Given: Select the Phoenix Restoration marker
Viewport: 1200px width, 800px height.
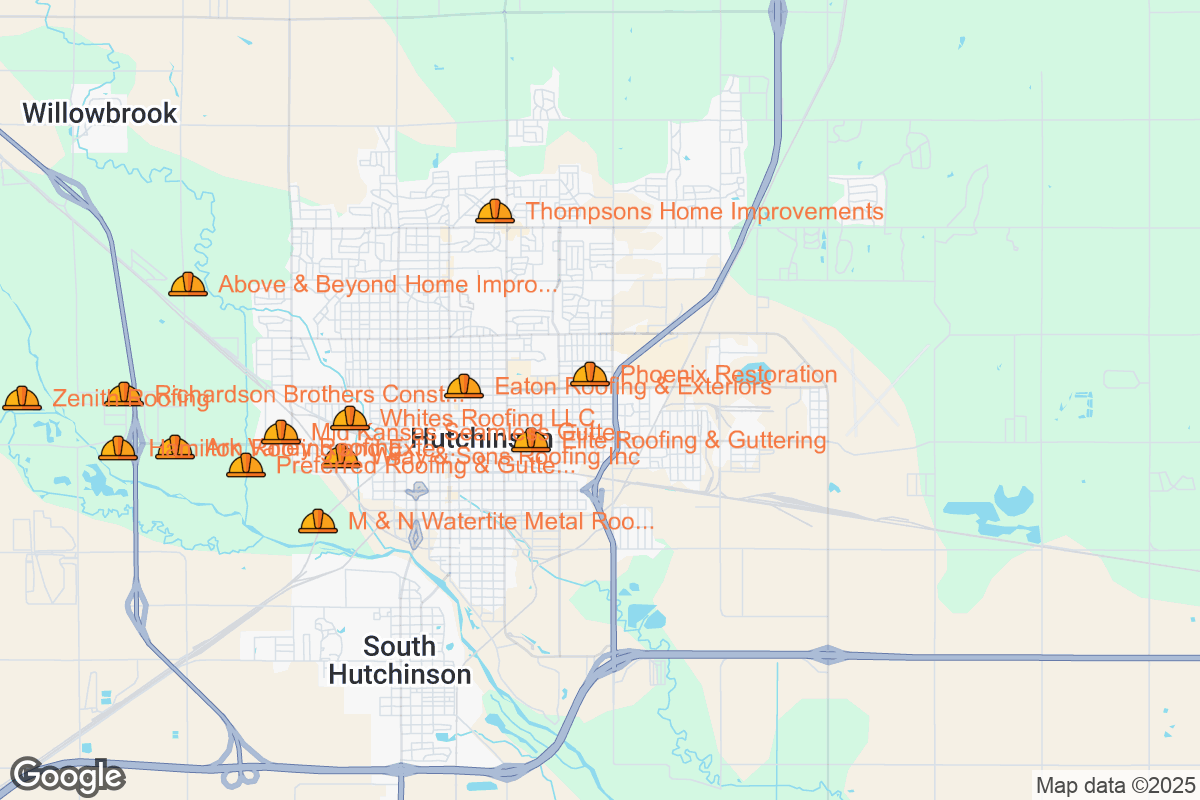Looking at the screenshot, I should 590,375.
